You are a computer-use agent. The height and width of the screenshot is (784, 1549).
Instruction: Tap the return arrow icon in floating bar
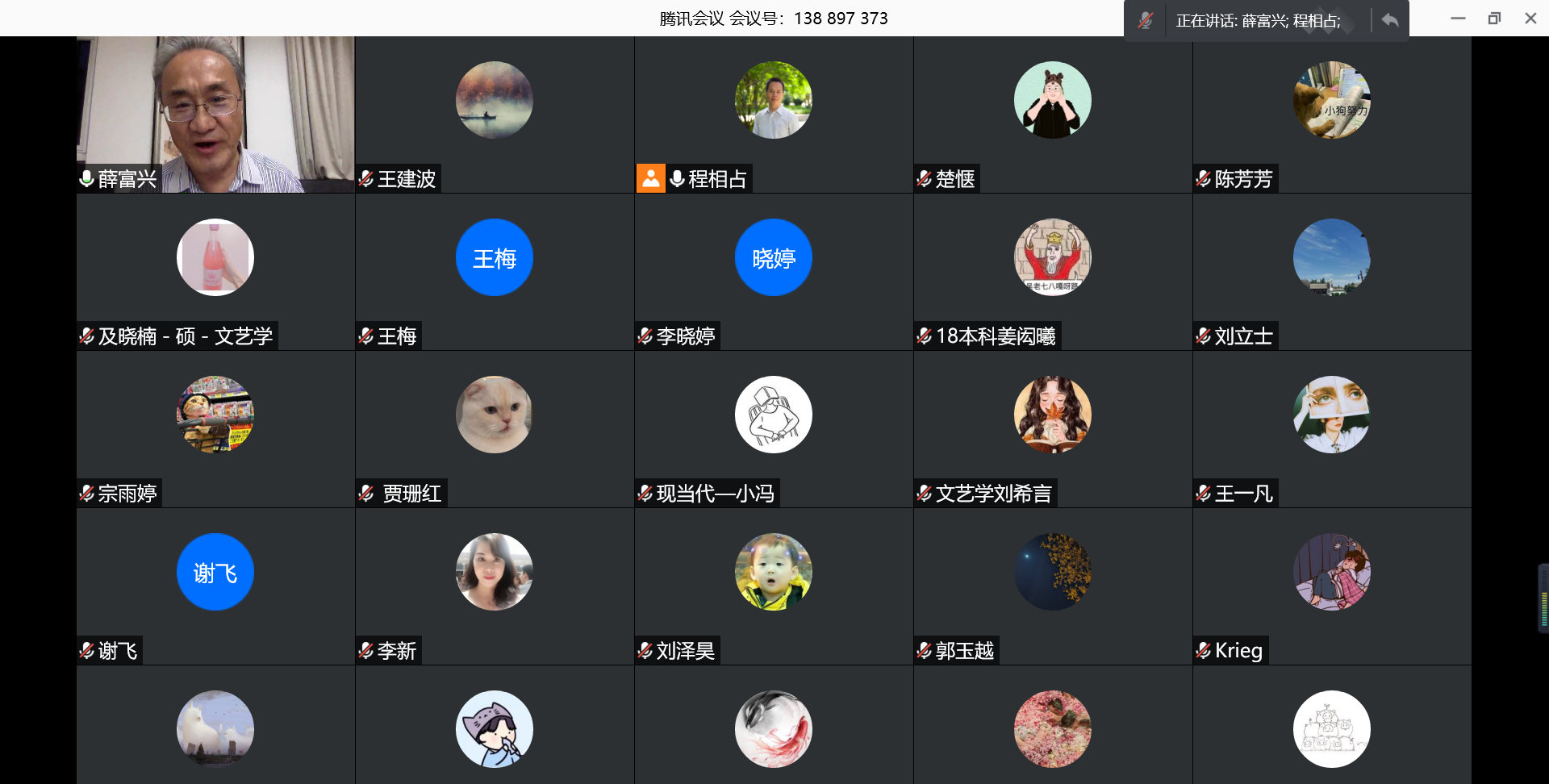coord(1389,20)
